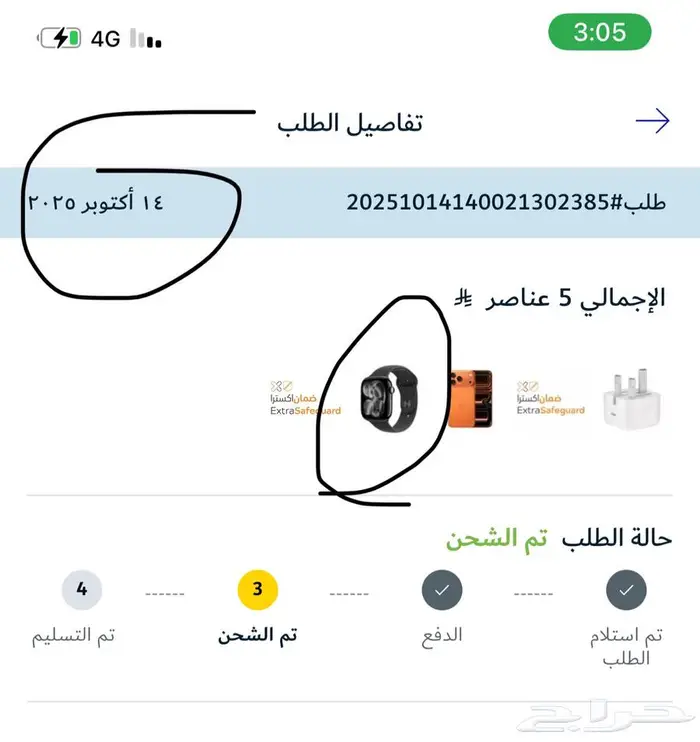The image size is (700, 742).
Task: Open the orange phone item
Action: pyautogui.click(x=470, y=397)
